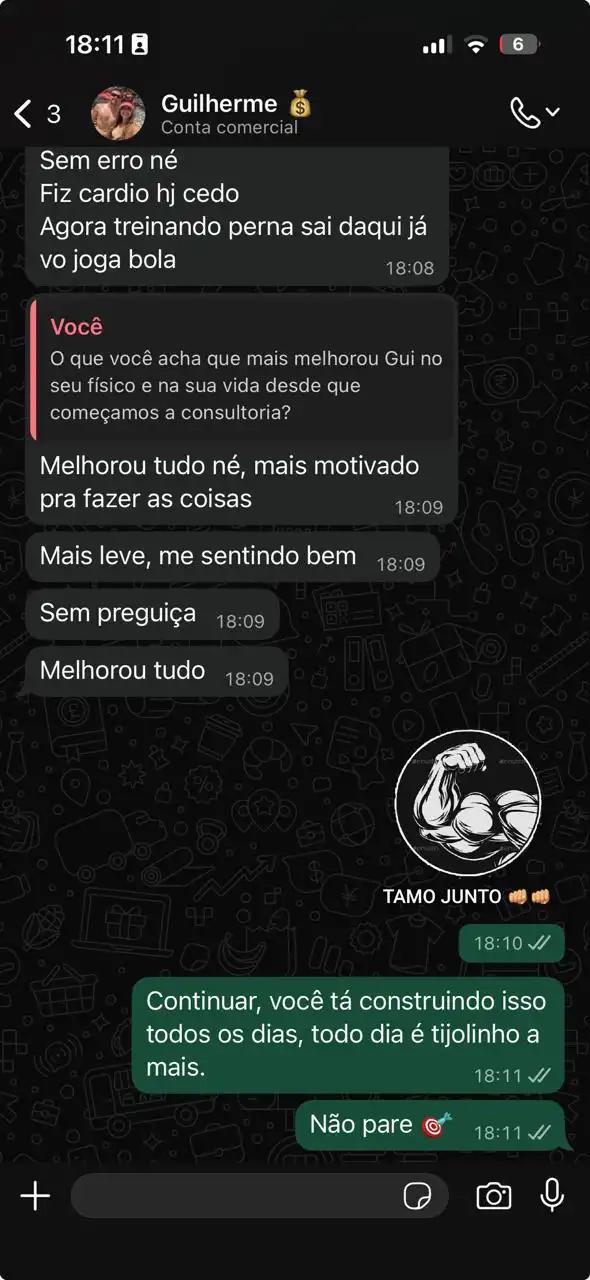The width and height of the screenshot is (590, 1280).
Task: Open the attachment plus menu
Action: (x=35, y=1196)
